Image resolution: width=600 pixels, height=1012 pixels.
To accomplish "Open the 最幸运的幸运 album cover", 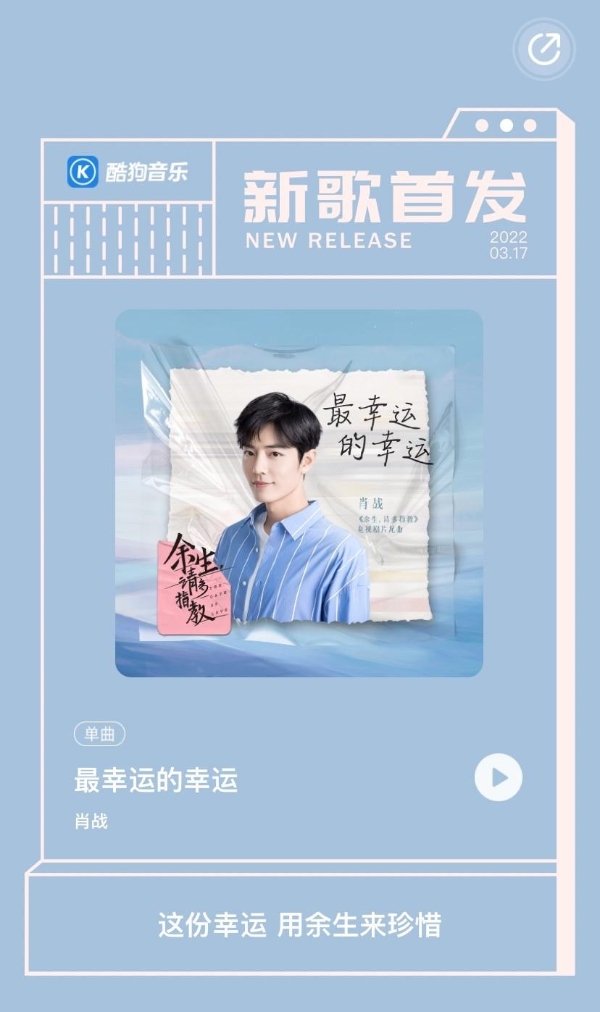I will pyautogui.click(x=299, y=493).
